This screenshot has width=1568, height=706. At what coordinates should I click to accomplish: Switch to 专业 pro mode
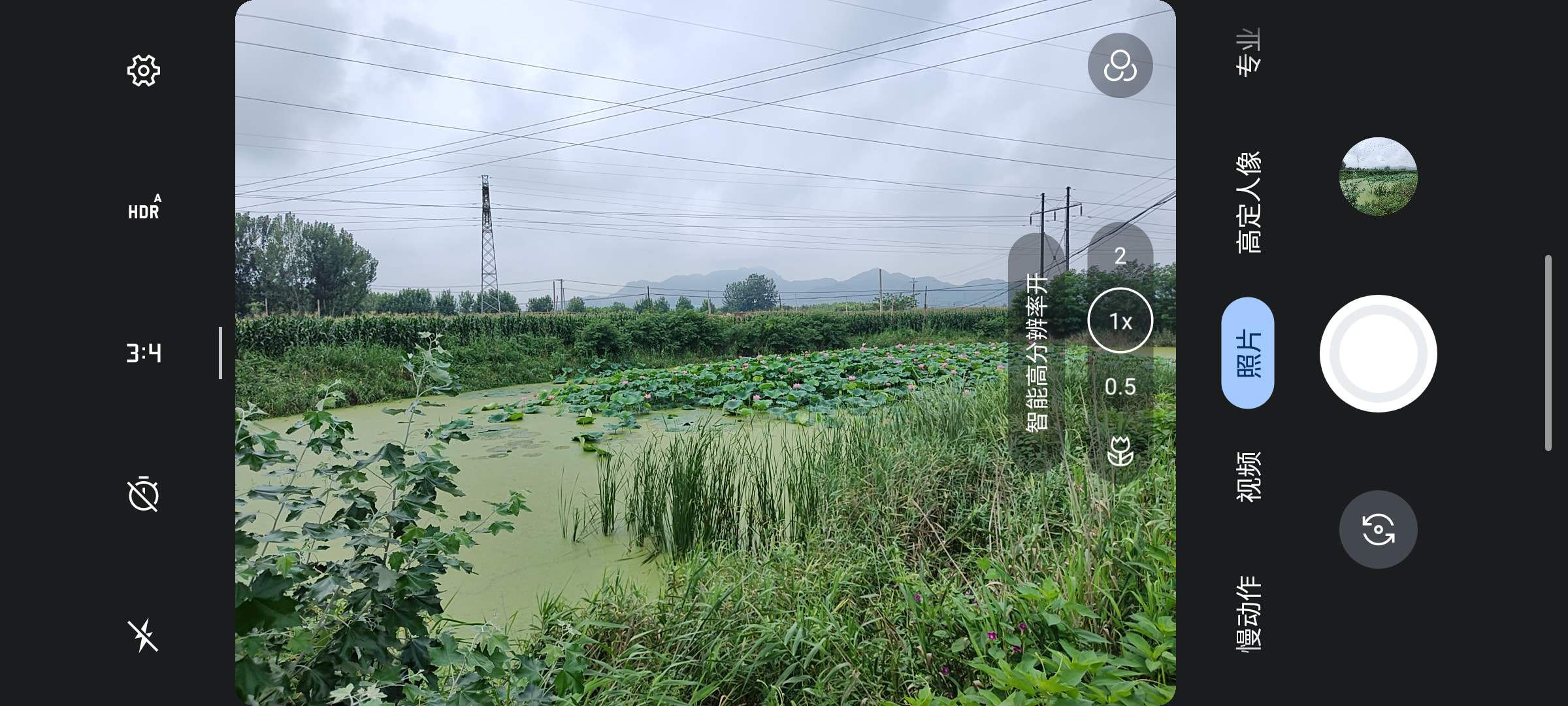pyautogui.click(x=1248, y=52)
